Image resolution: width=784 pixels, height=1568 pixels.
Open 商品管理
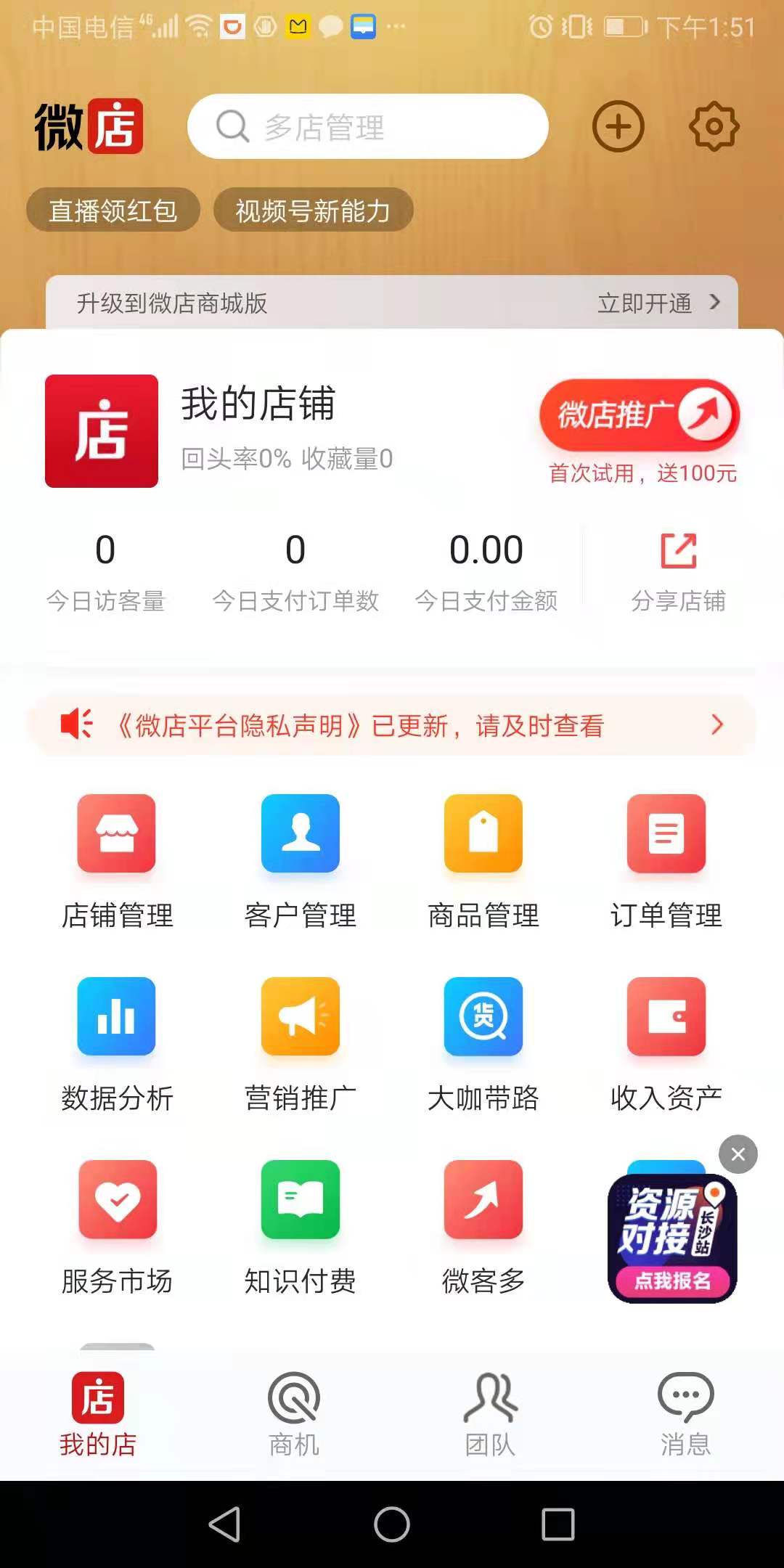click(483, 861)
